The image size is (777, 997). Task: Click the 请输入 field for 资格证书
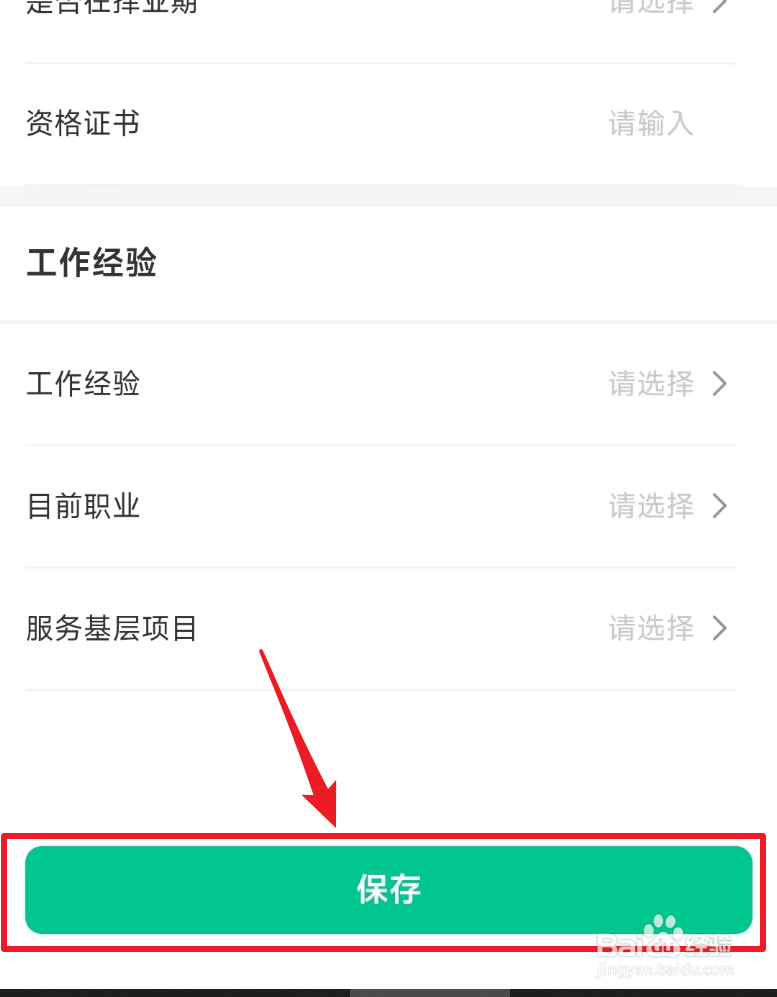[x=650, y=124]
